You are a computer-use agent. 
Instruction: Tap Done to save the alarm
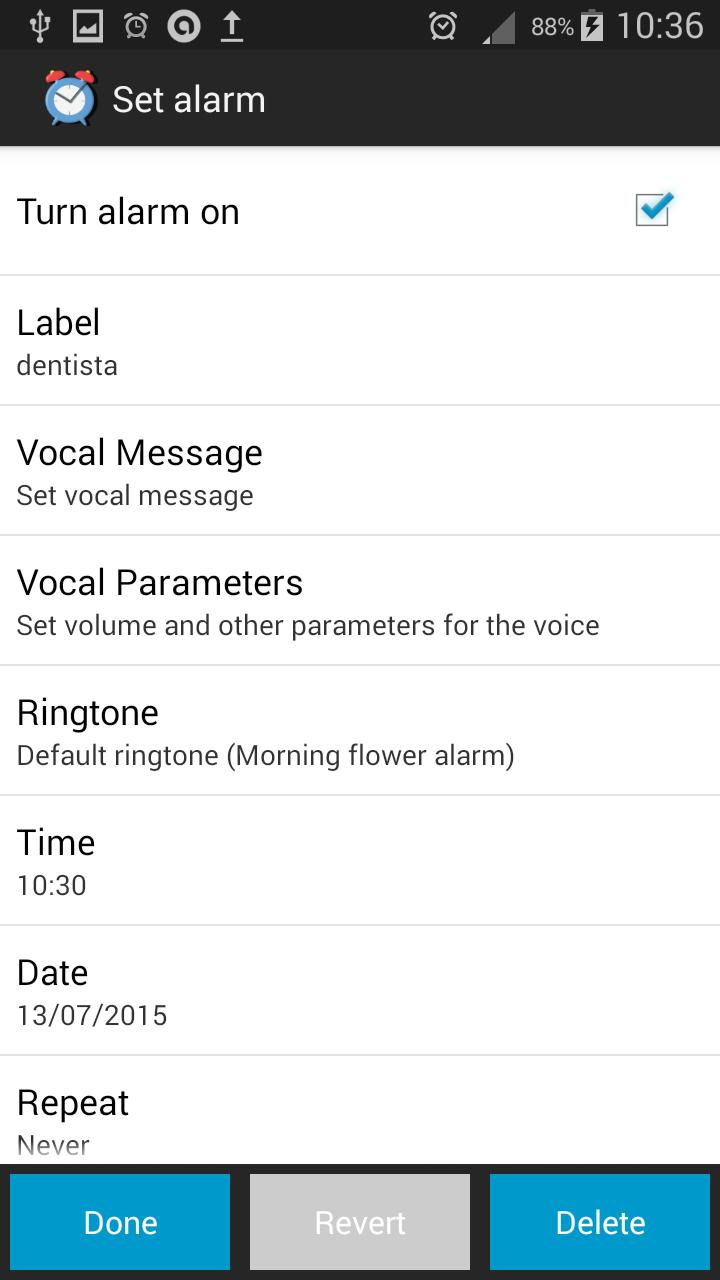(x=120, y=1222)
